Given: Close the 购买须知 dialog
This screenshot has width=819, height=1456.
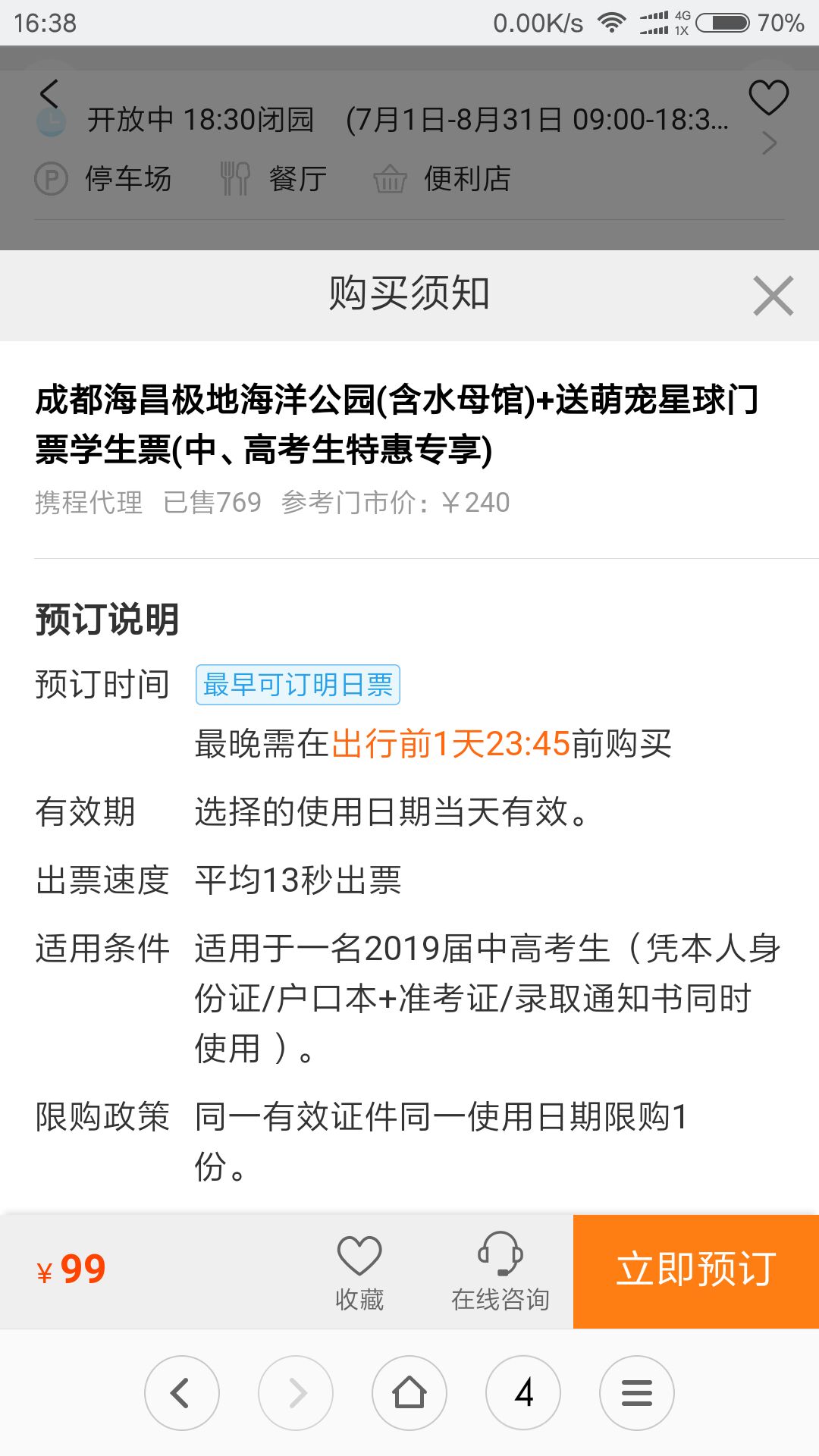Looking at the screenshot, I should 773,296.
